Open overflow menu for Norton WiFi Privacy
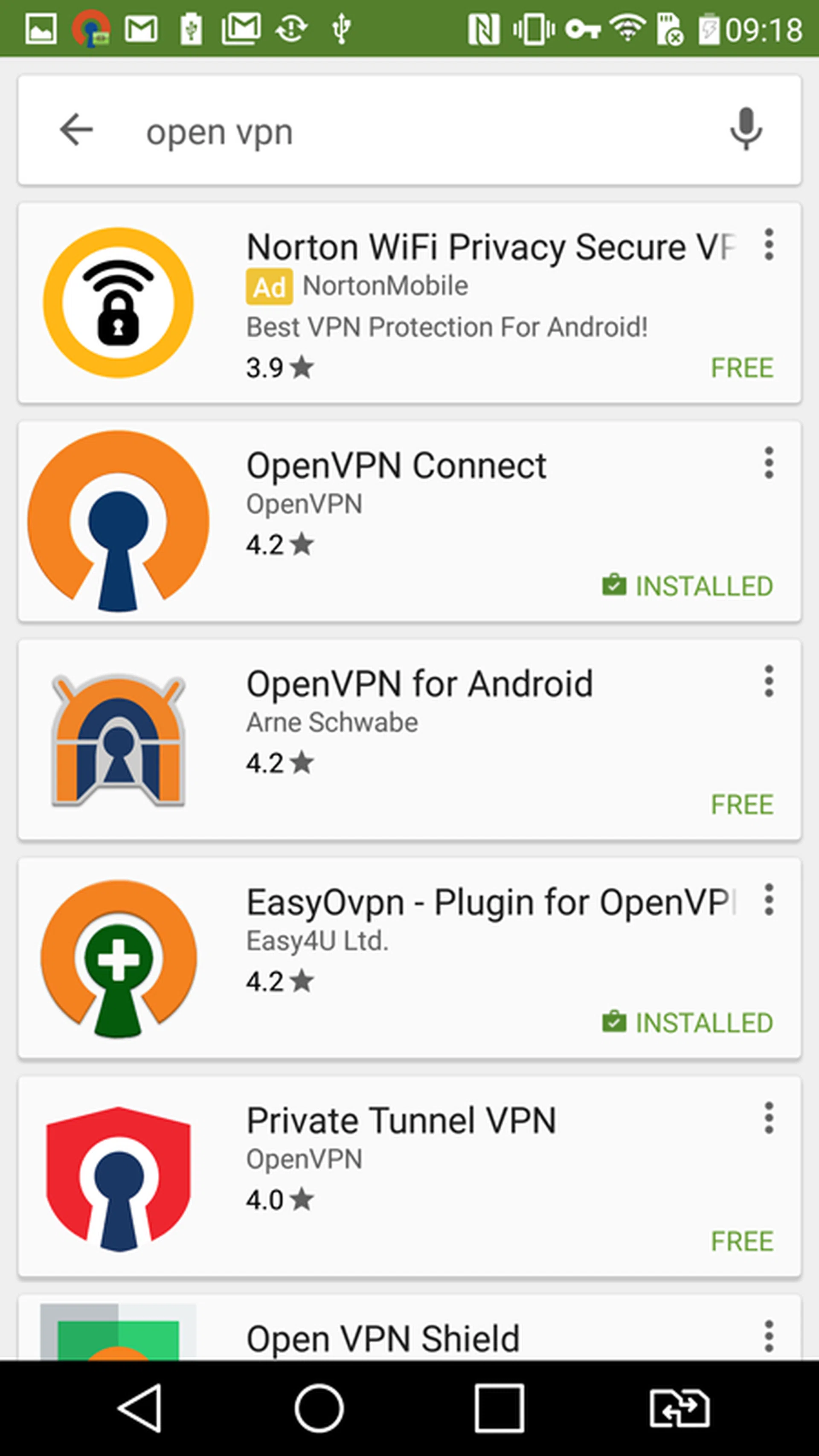Screen dimensions: 819x1456 coord(768,245)
